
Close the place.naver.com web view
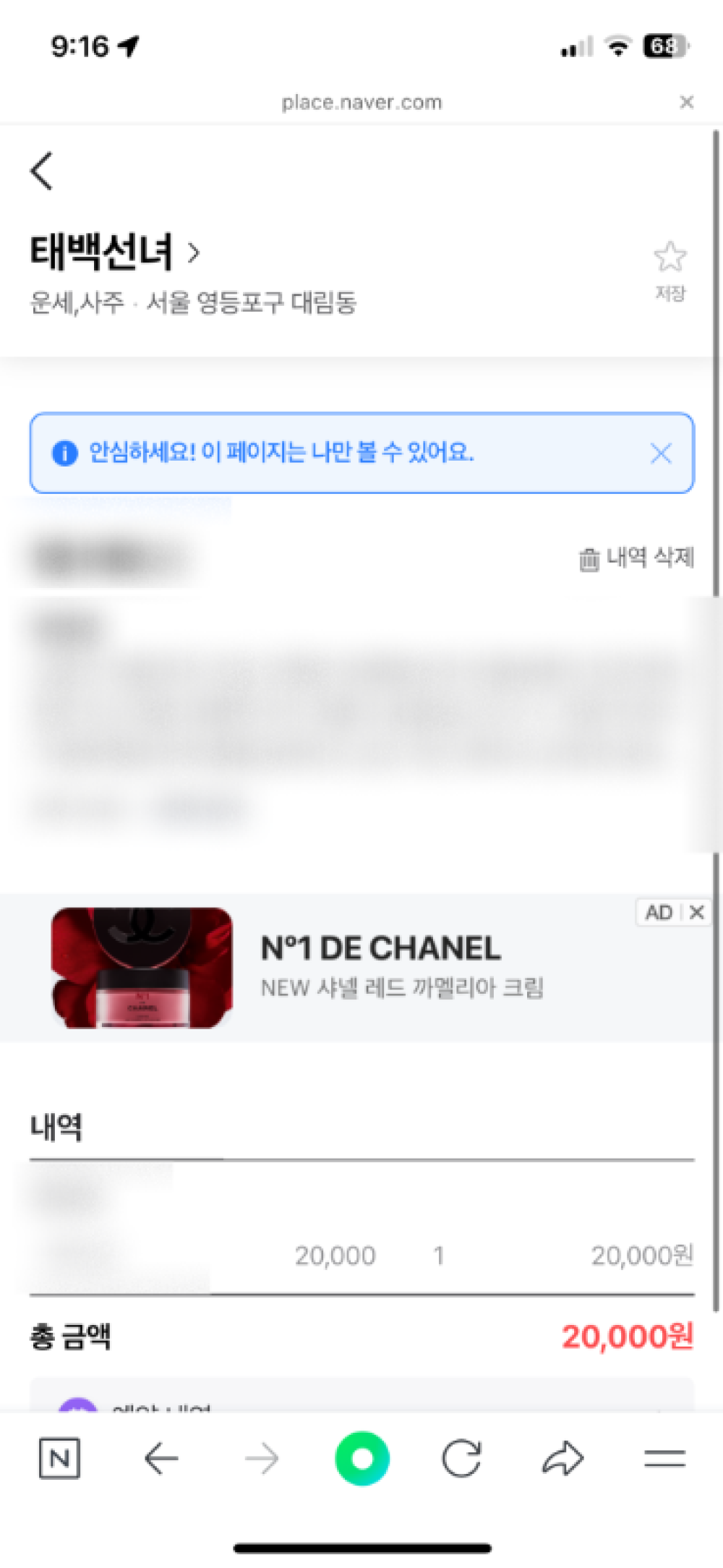point(686,102)
